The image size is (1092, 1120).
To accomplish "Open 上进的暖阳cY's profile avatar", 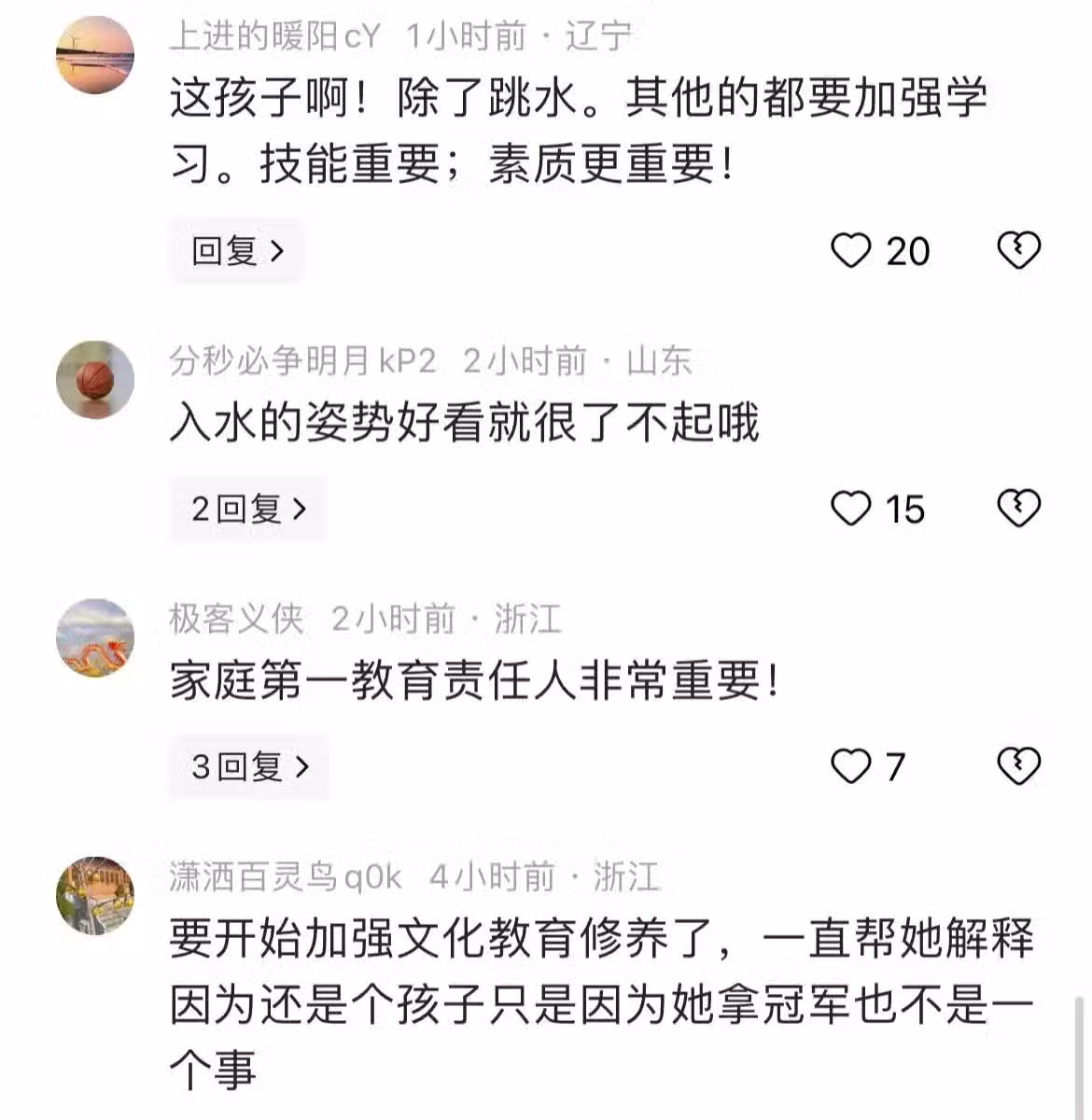I will pos(95,55).
